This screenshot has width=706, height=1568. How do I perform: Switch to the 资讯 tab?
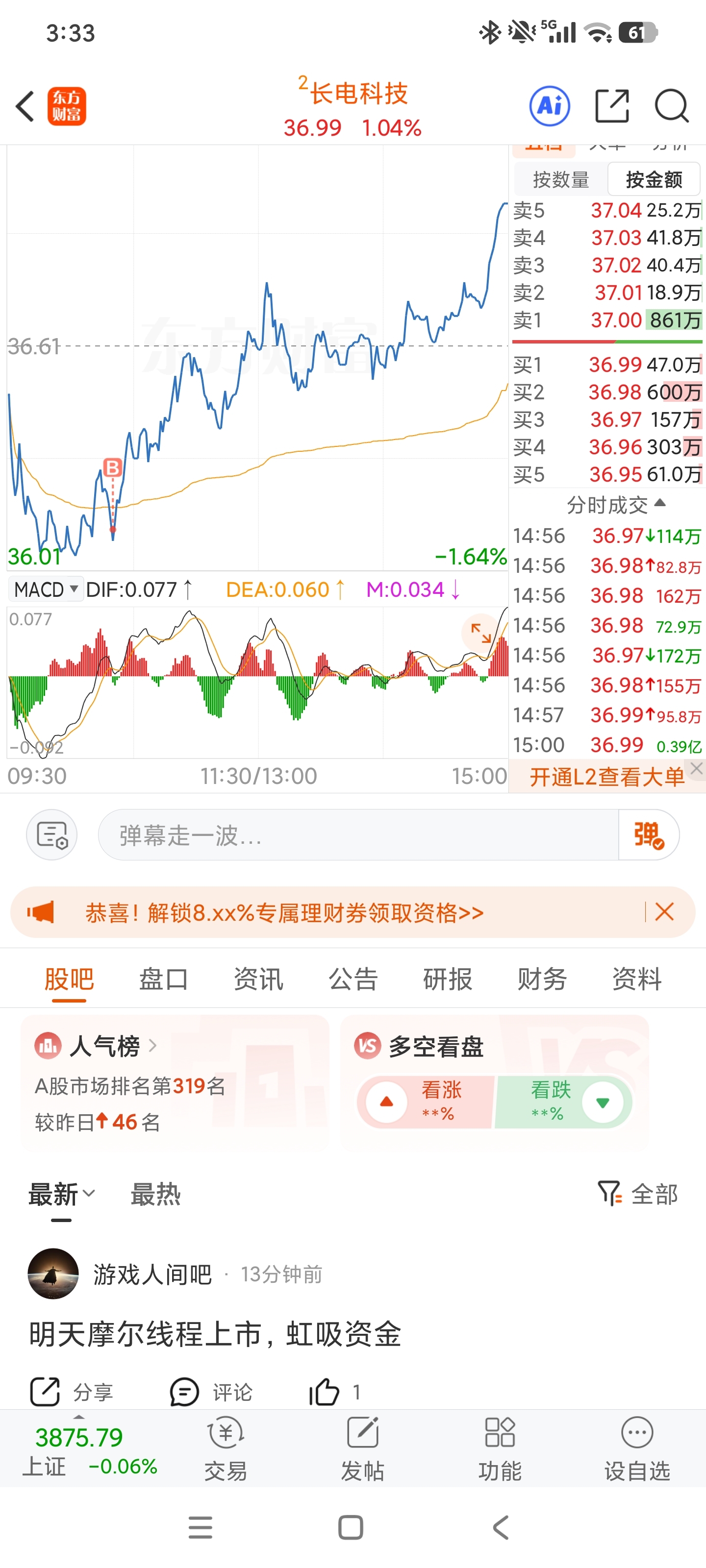point(258,980)
